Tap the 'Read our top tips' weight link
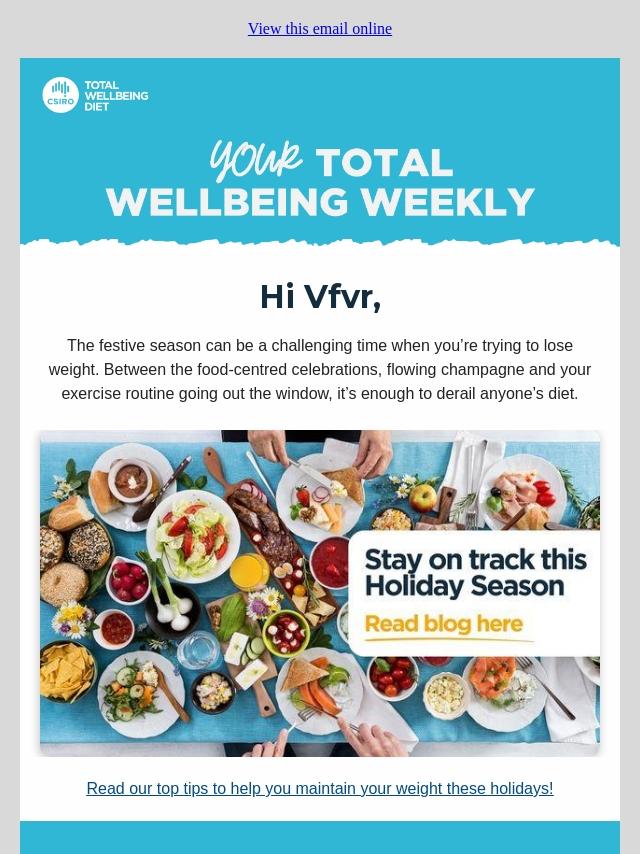Image resolution: width=640 pixels, height=854 pixels. click(x=320, y=788)
